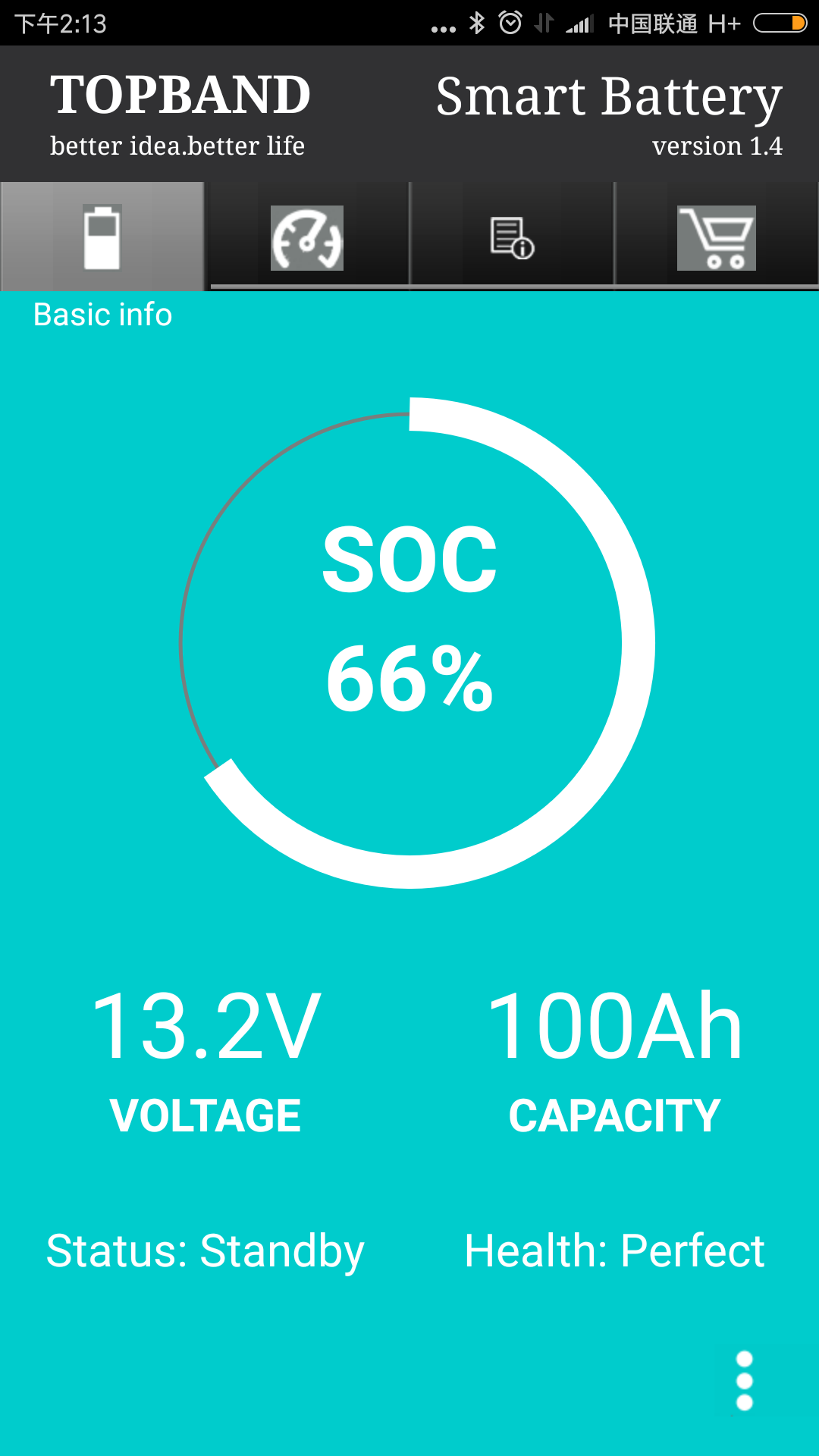Go to the shopping cart tab
Screen dimensions: 819x1456
click(716, 237)
